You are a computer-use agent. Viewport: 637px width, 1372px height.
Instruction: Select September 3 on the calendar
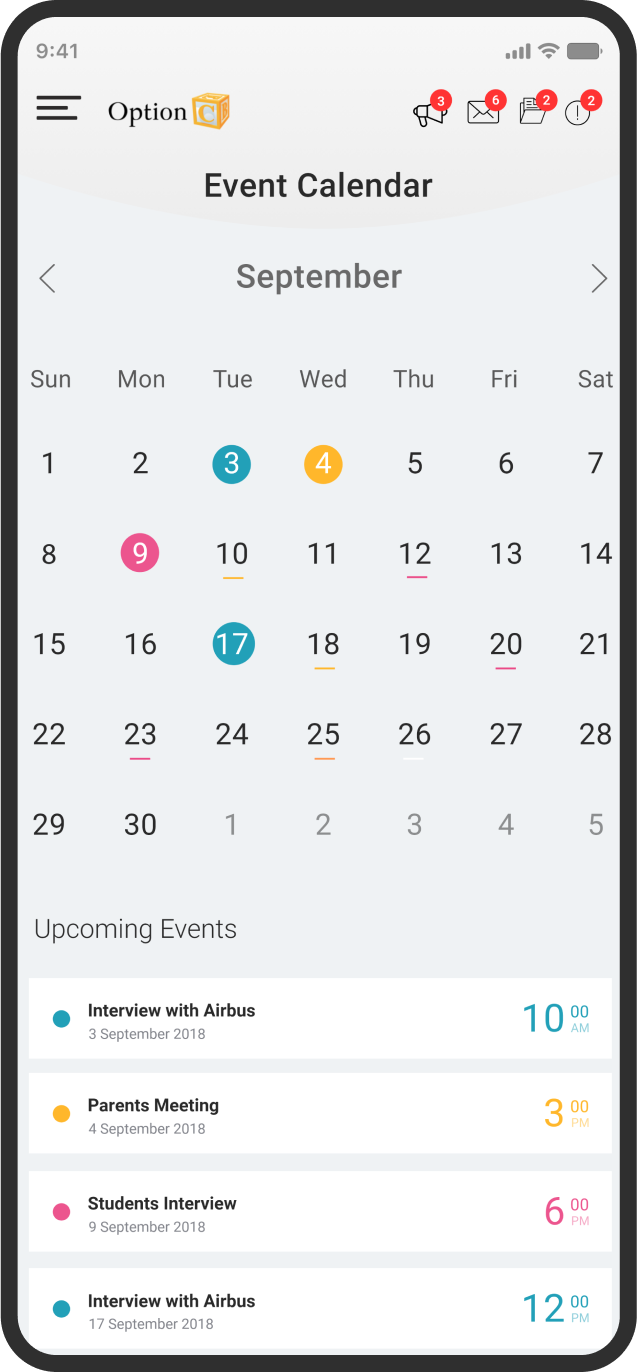tap(232, 464)
